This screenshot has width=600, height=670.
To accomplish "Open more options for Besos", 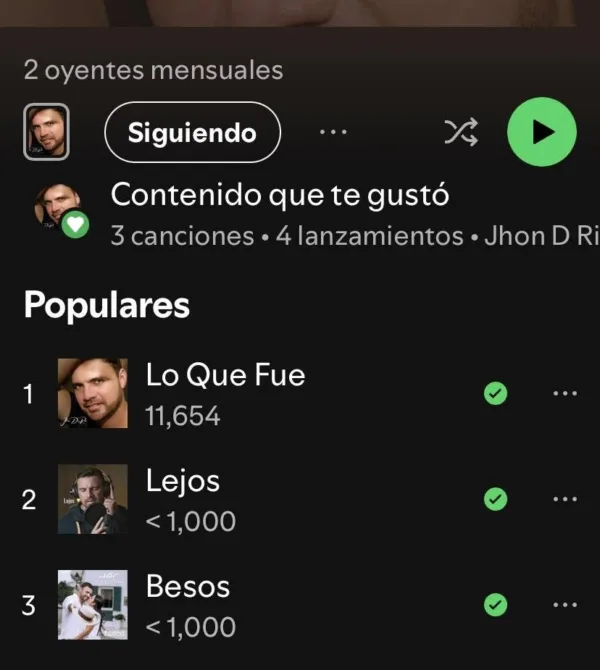I will [x=565, y=605].
